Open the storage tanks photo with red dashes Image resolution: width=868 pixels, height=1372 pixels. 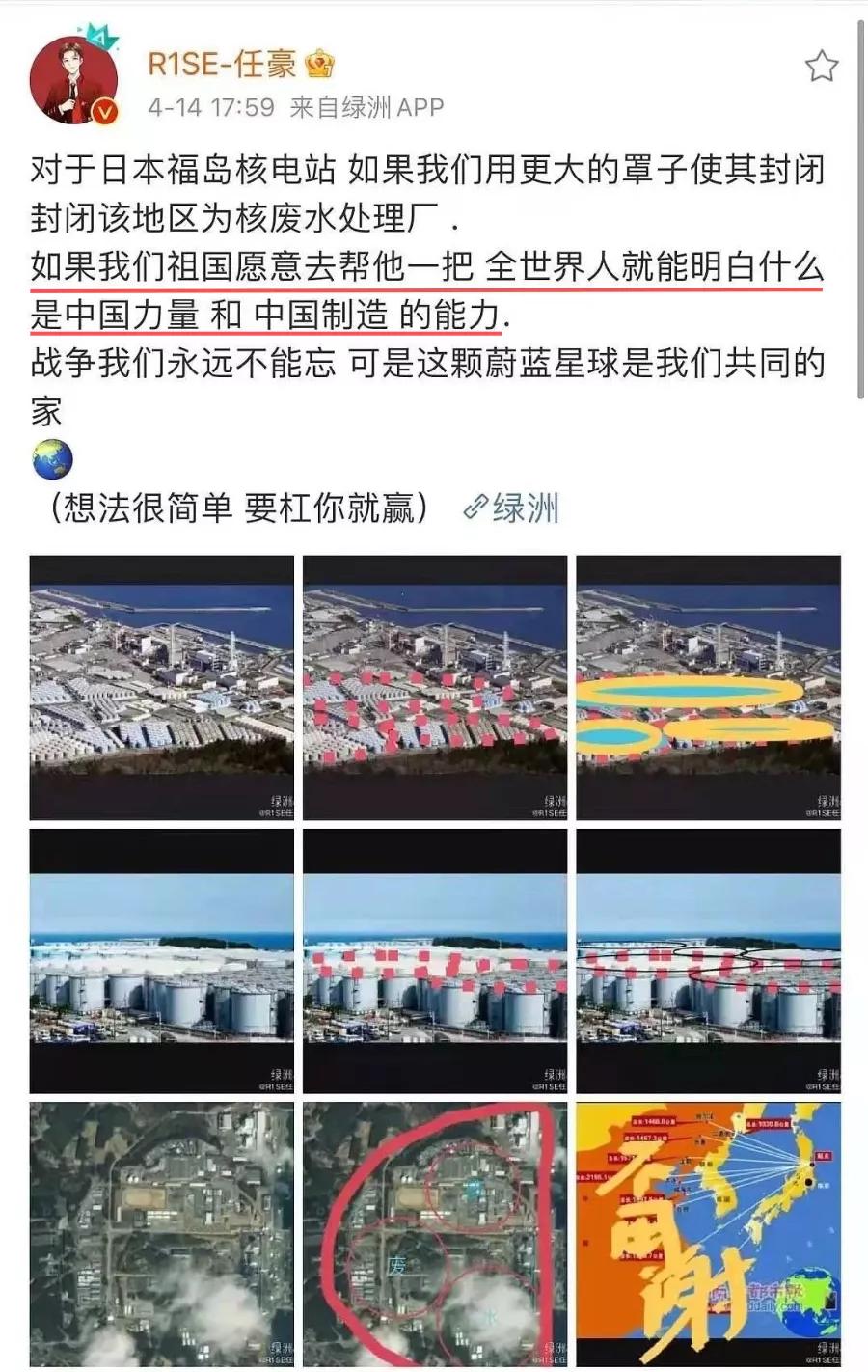[x=435, y=960]
